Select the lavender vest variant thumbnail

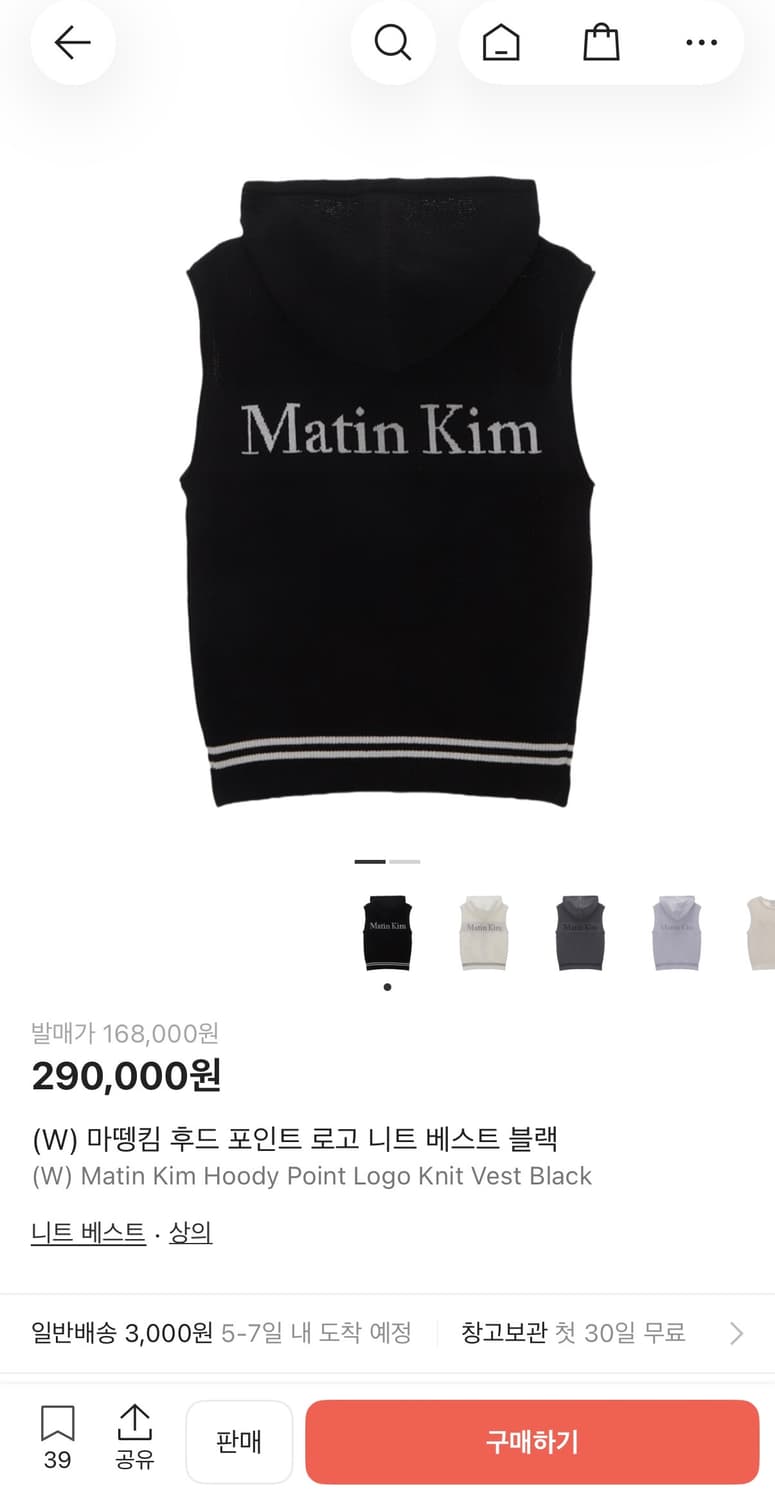tap(677, 932)
